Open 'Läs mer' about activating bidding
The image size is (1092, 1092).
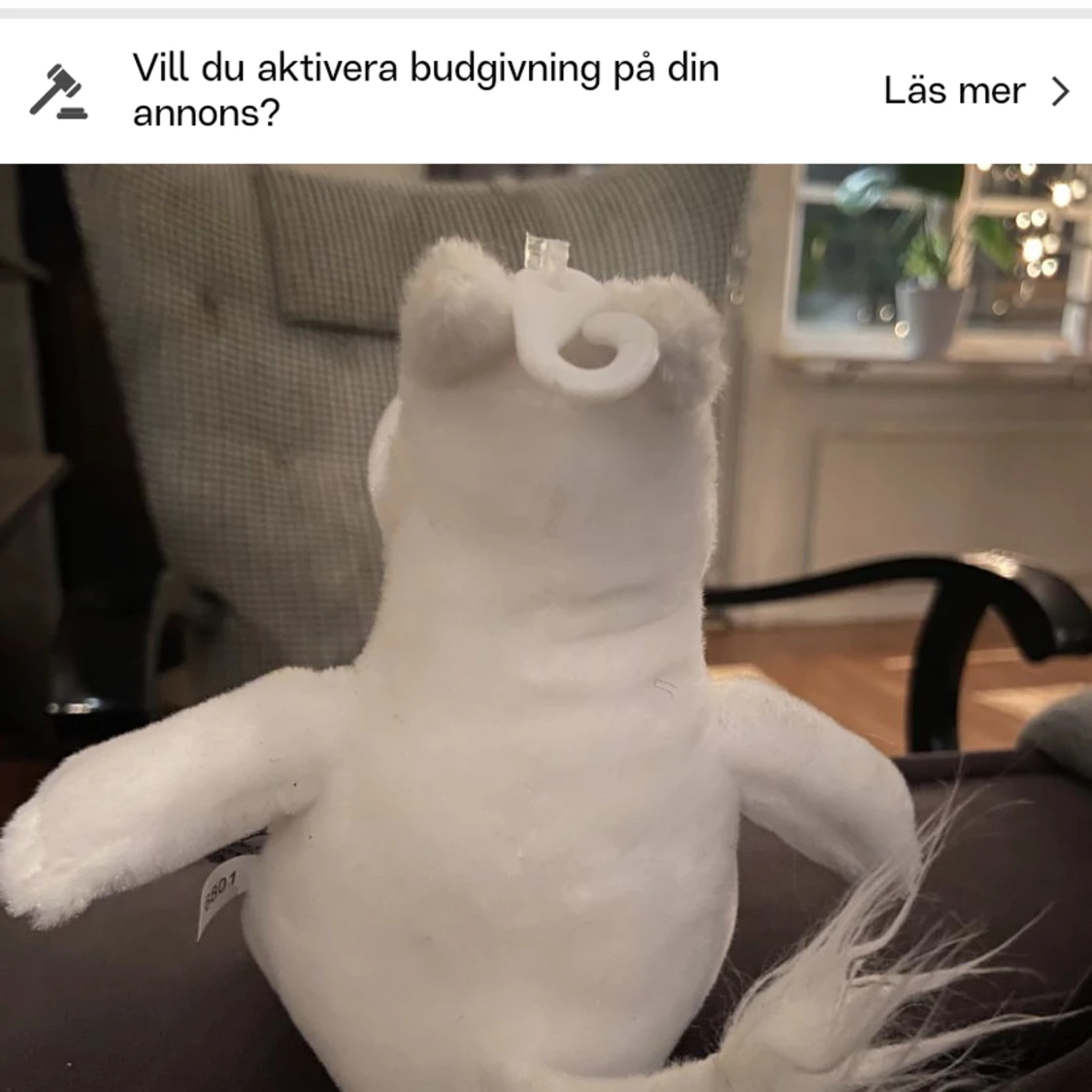coord(975,91)
